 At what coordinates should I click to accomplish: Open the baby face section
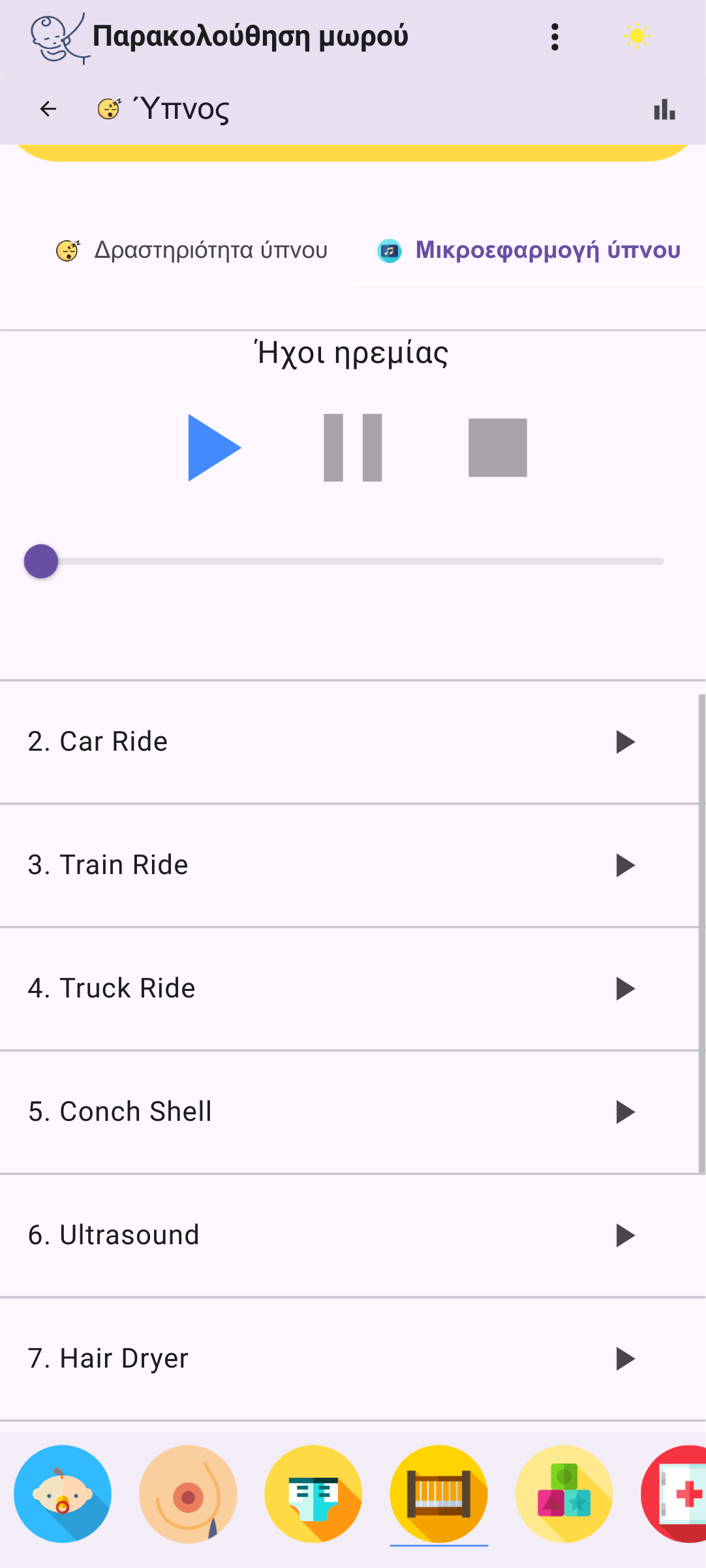coord(63,1494)
